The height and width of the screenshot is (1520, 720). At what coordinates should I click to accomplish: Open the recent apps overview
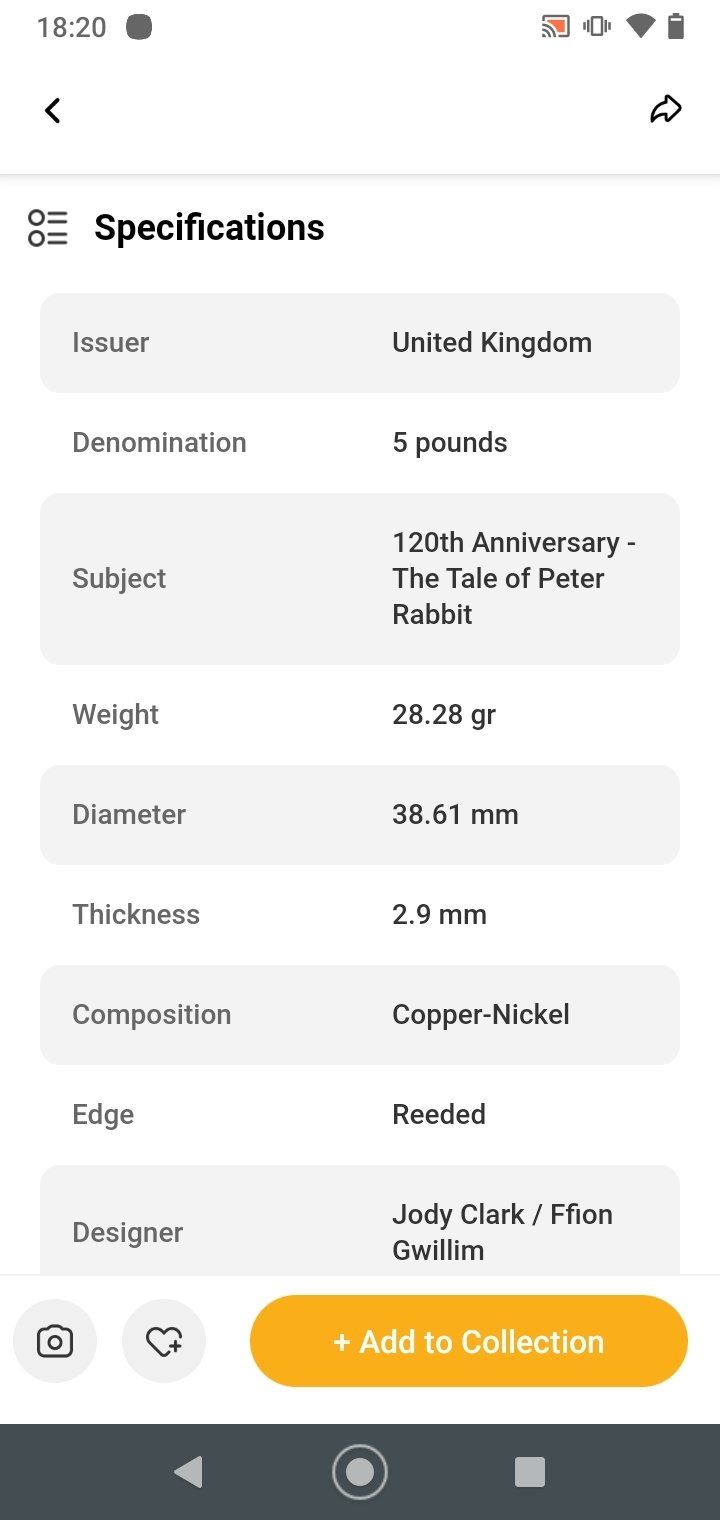tap(530, 1472)
